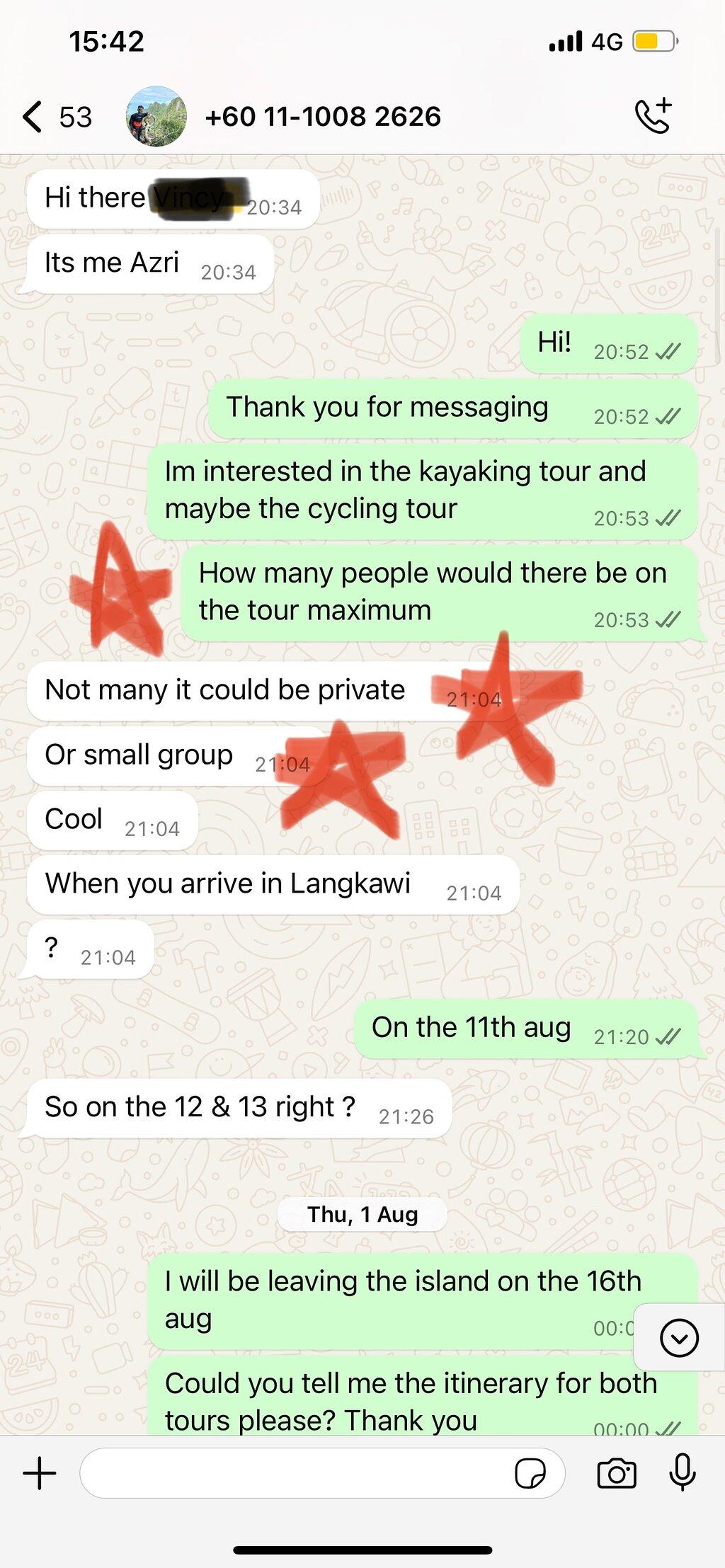Open the attachment plus menu
The image size is (725, 1568).
pyautogui.click(x=40, y=1473)
